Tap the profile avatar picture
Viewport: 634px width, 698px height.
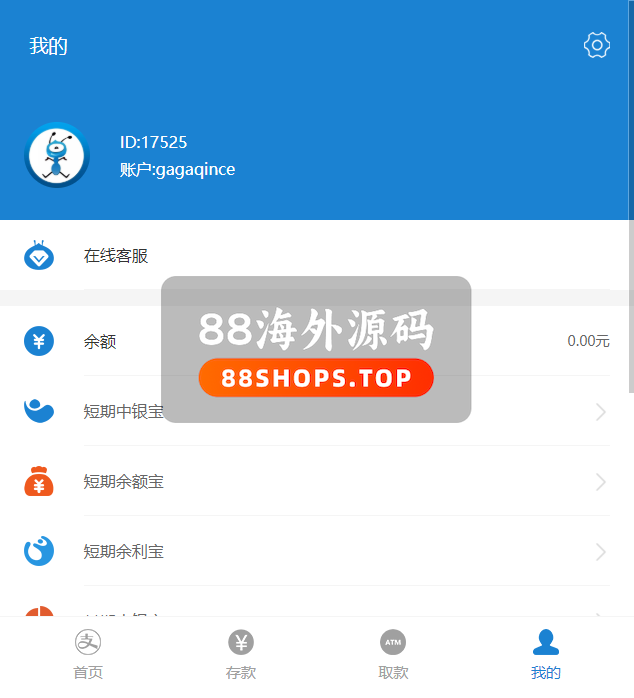(57, 155)
